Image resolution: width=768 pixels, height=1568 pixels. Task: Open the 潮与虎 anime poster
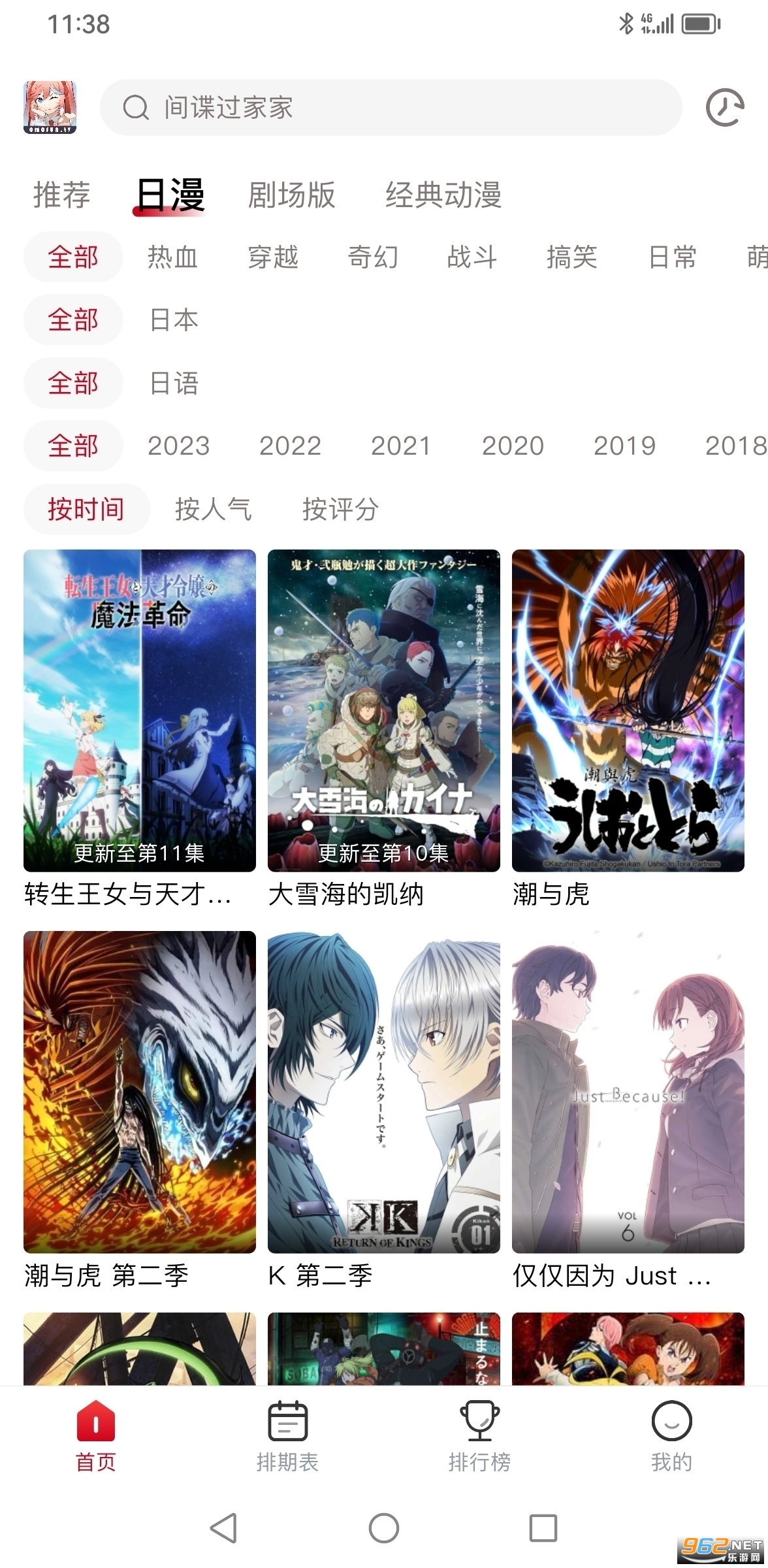pos(627,712)
